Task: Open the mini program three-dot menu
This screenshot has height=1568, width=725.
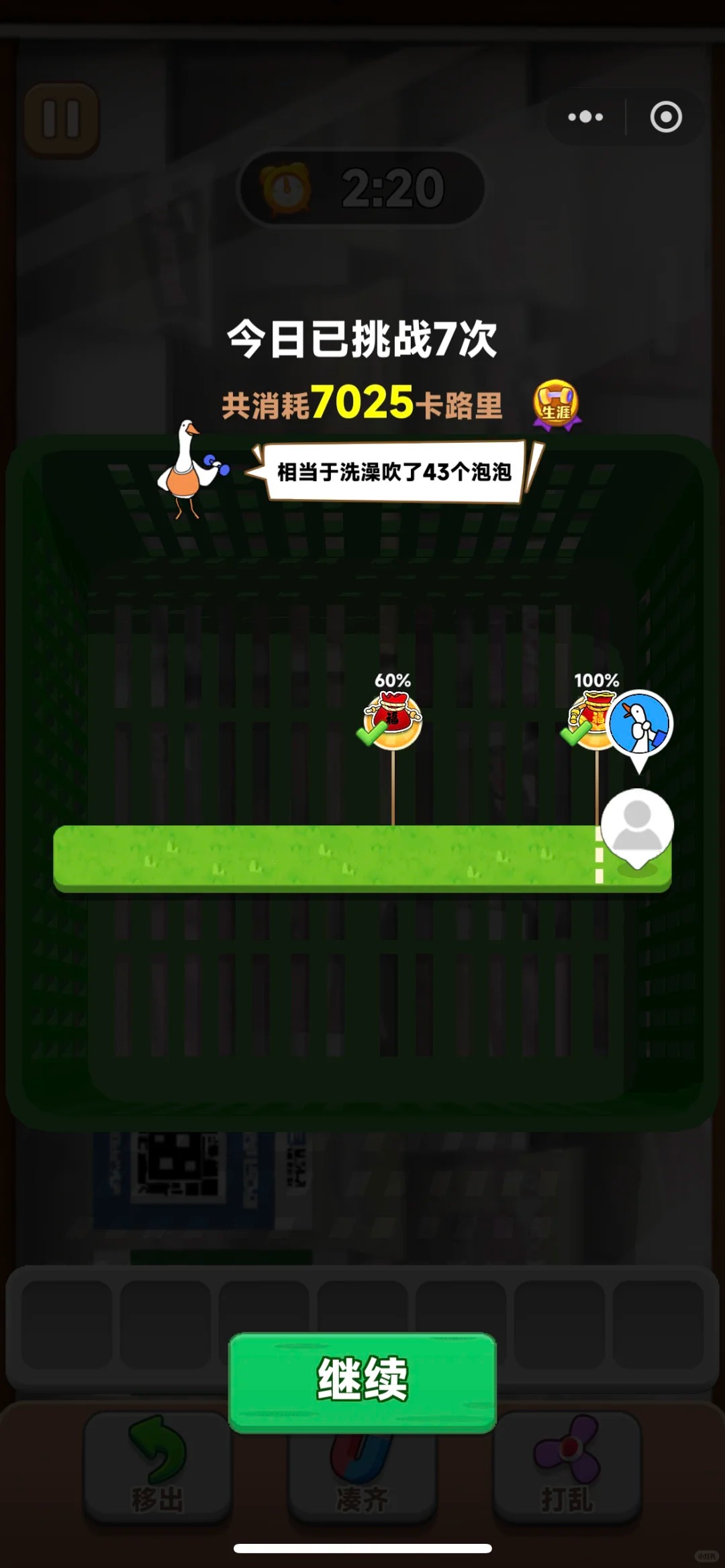Action: [585, 117]
